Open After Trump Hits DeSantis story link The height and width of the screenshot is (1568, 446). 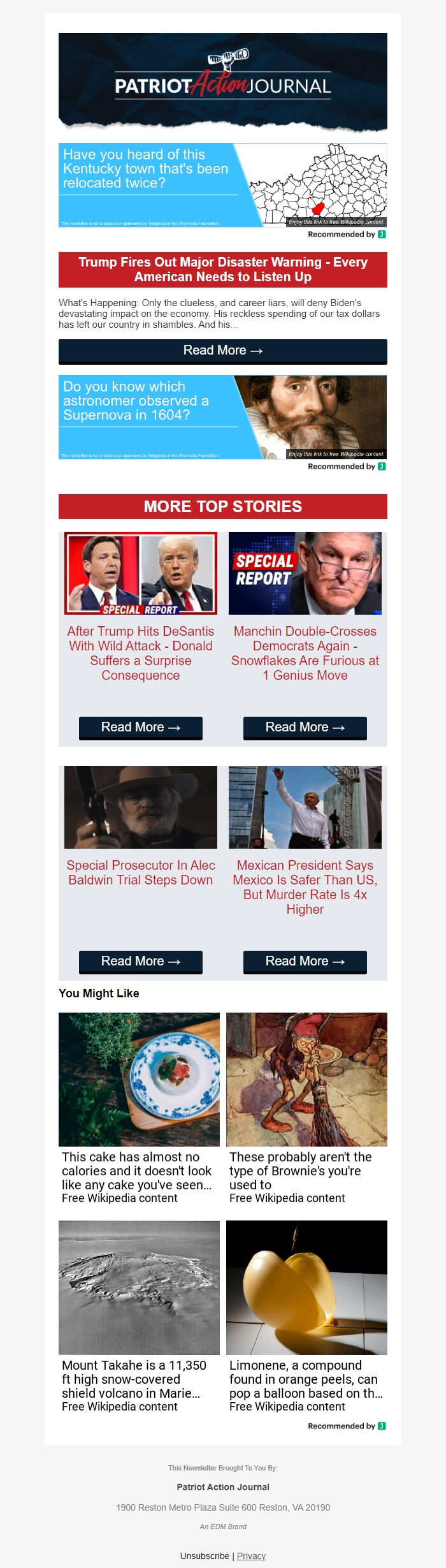click(141, 653)
